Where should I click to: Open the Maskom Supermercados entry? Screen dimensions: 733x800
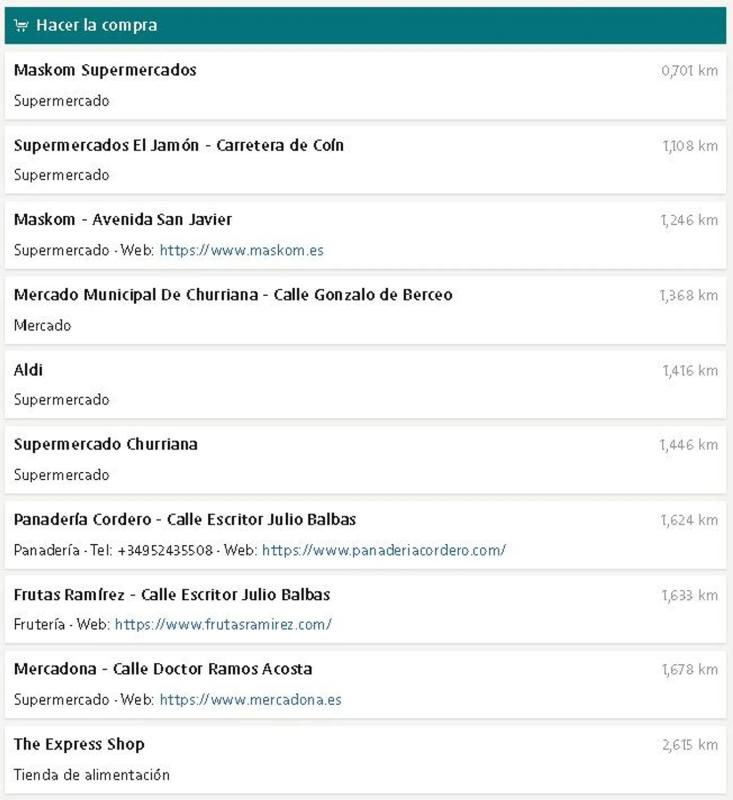105,70
